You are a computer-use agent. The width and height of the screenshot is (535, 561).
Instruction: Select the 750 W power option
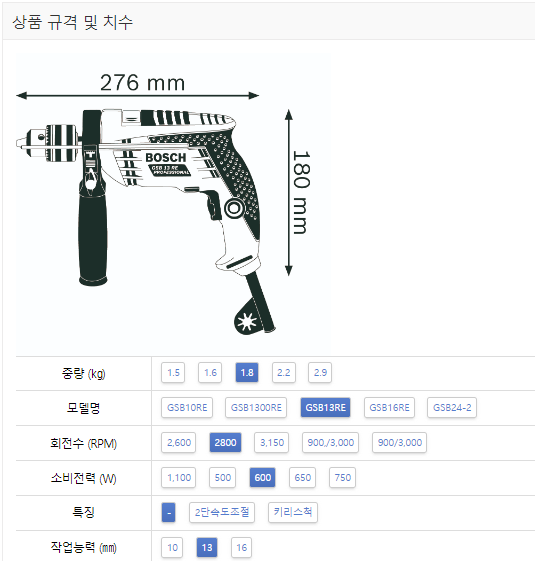[343, 478]
